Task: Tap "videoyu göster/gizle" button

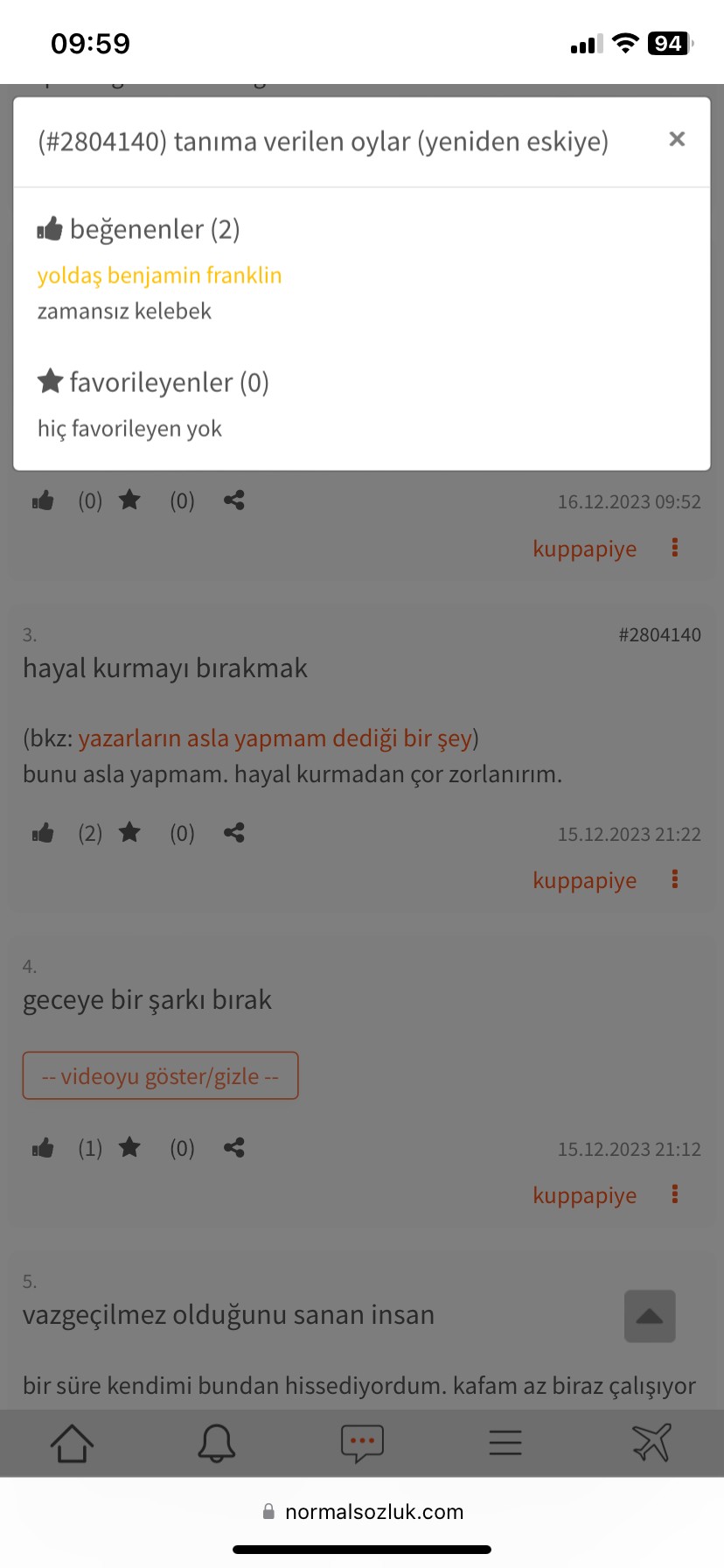Action: tap(160, 1075)
